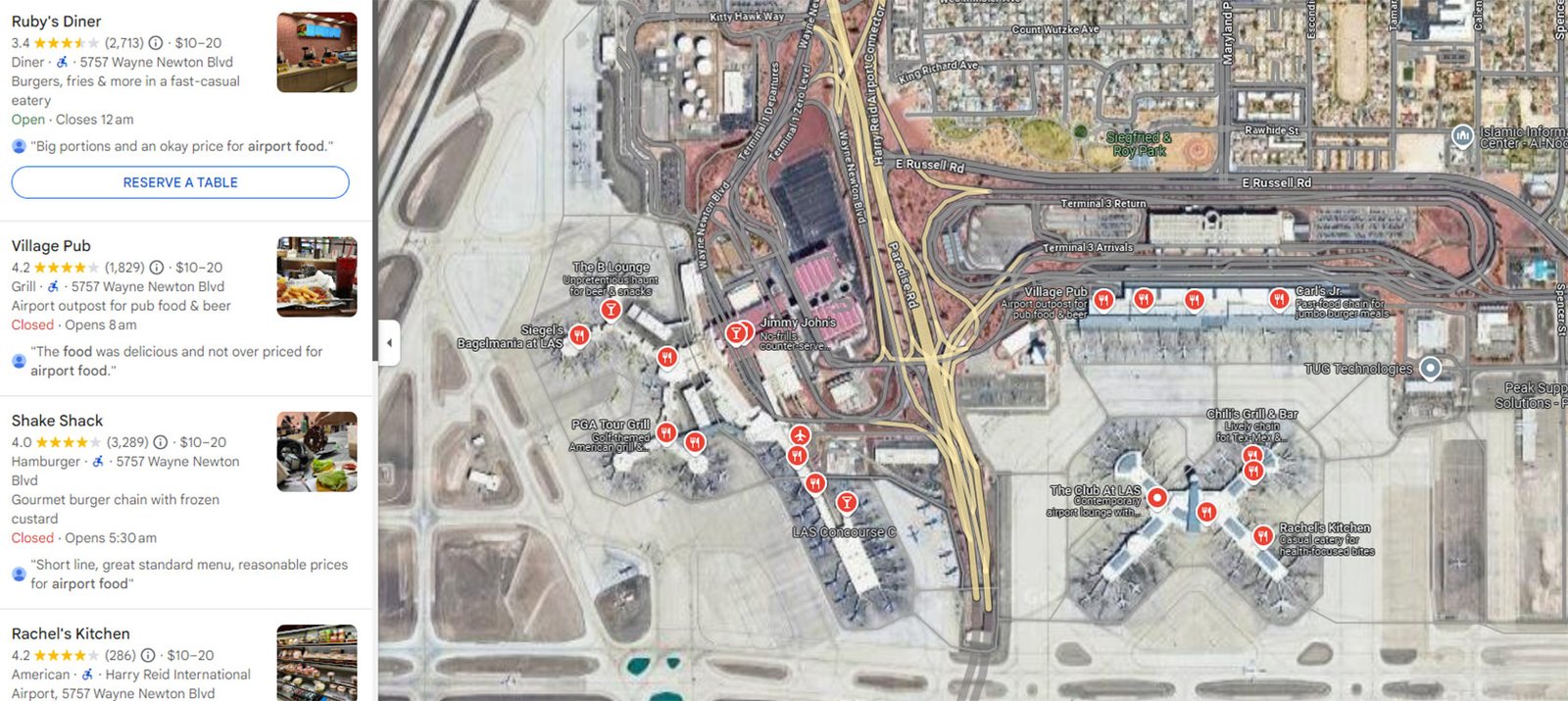1568x701 pixels.
Task: Open the Ruby's Diner listing
Action: click(x=56, y=21)
